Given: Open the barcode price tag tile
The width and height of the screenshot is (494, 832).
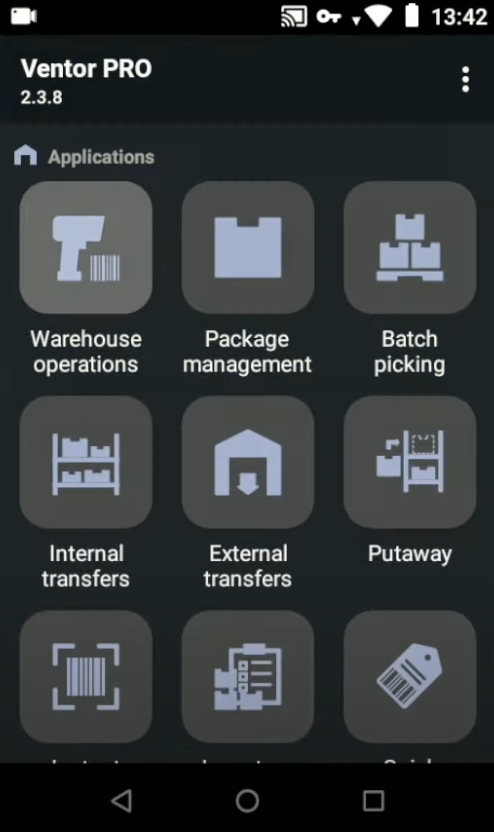Looking at the screenshot, I should tap(410, 677).
